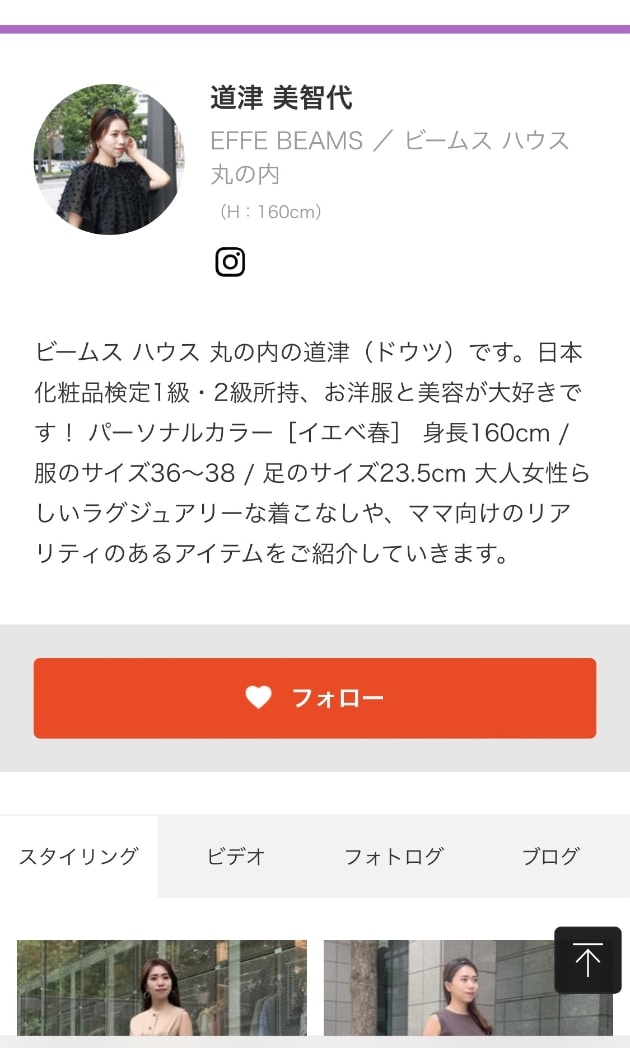630x1048 pixels.
Task: Switch to the フォトログ tab
Action: tap(393, 856)
